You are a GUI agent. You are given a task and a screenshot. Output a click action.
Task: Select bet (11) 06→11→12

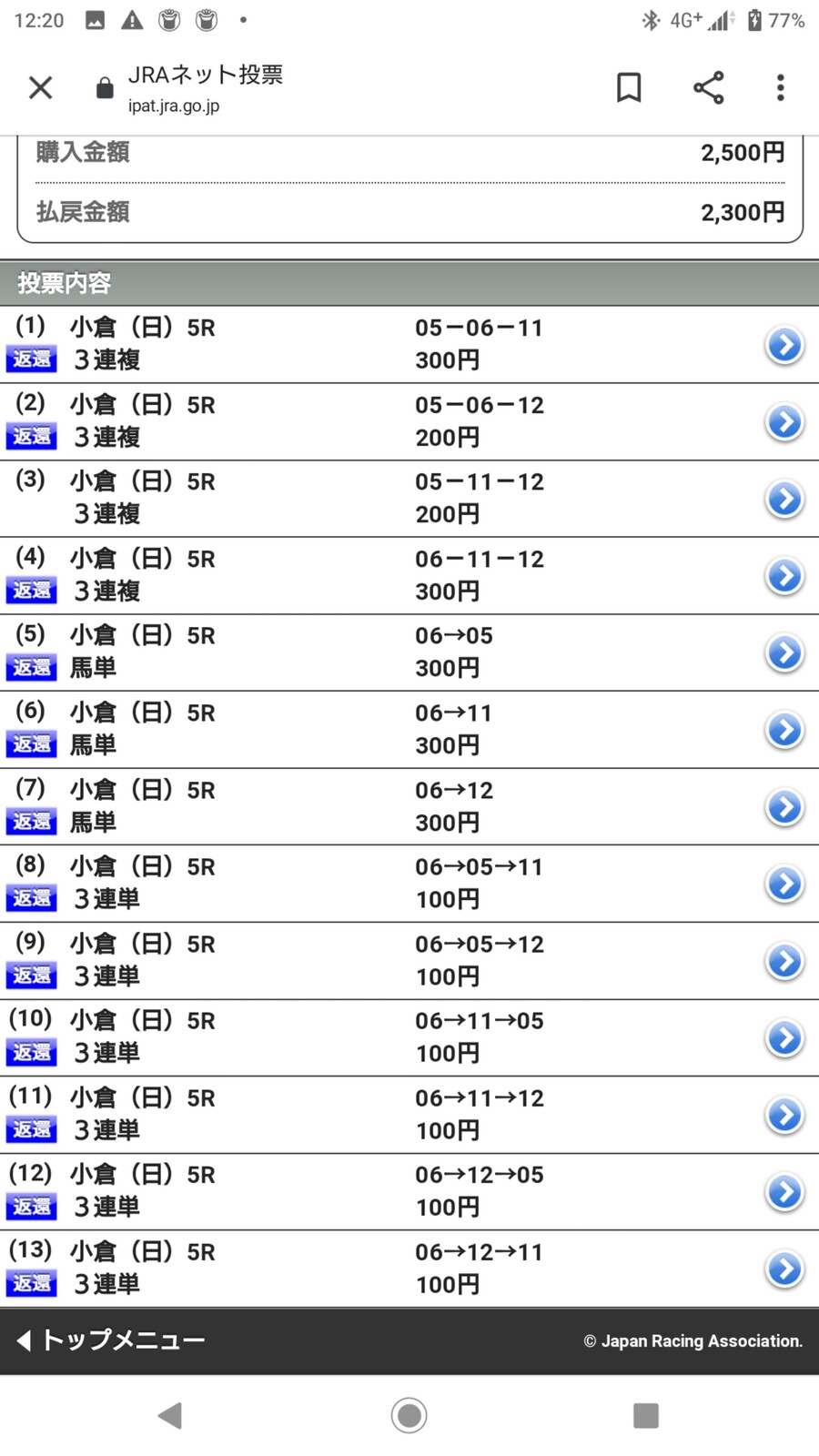[x=784, y=1115]
